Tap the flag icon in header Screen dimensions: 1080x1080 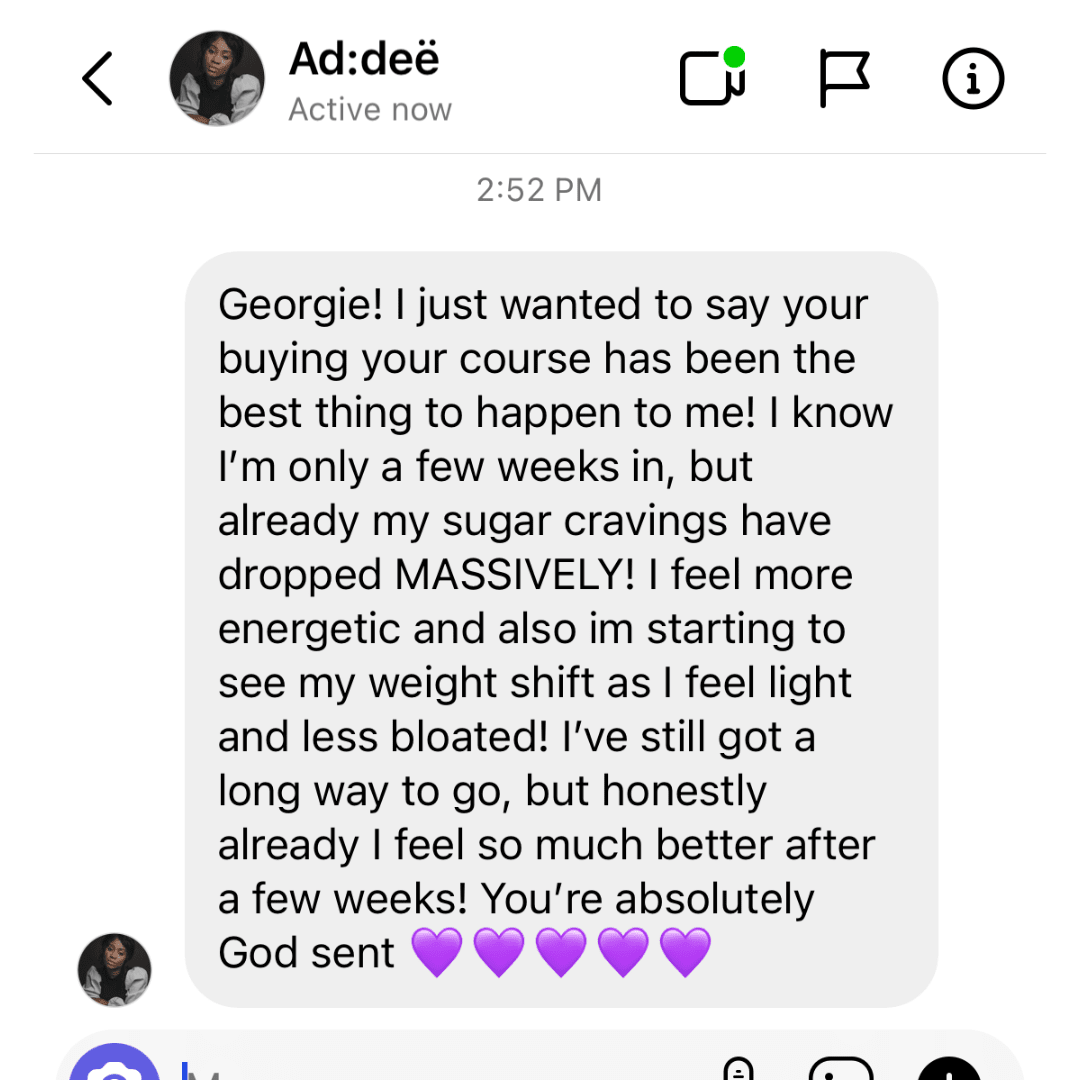[x=844, y=79]
